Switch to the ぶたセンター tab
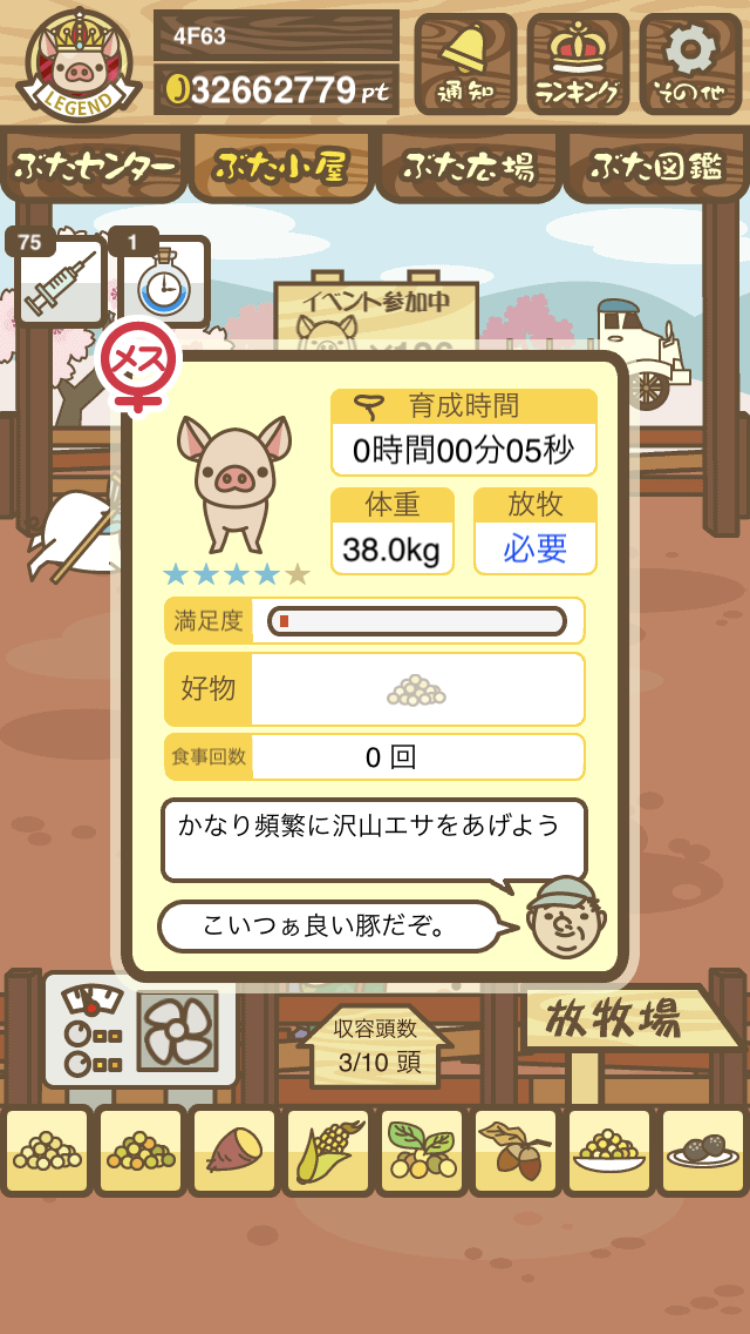The image size is (750, 1334). coord(94,167)
